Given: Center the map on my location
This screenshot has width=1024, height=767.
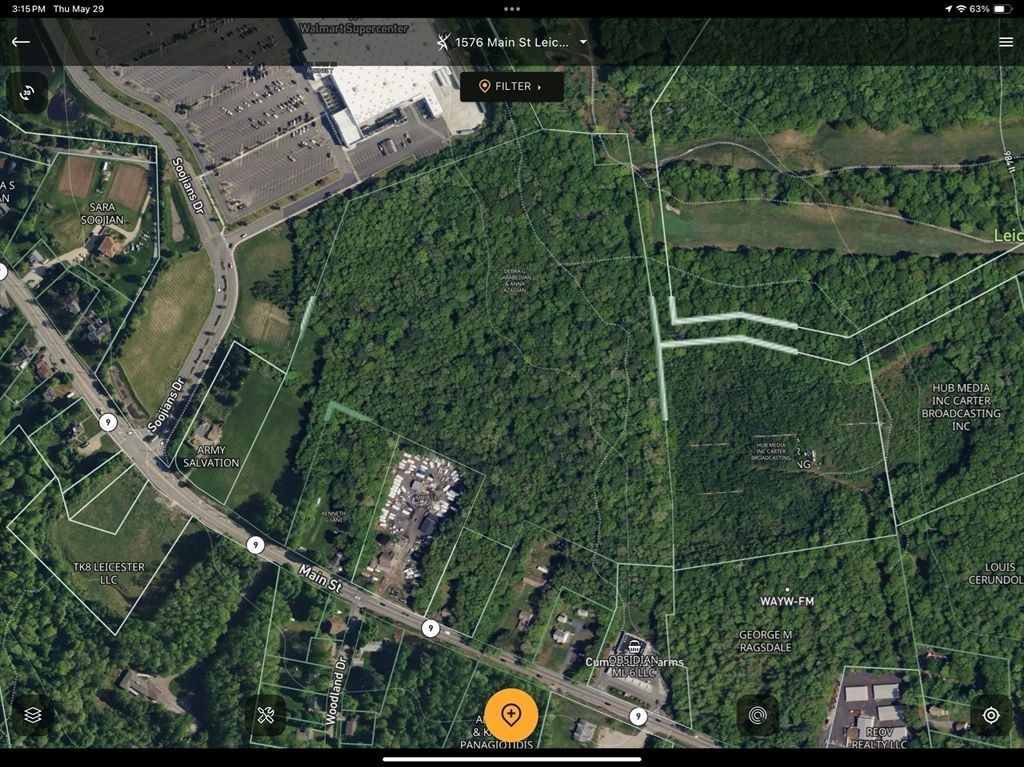Looking at the screenshot, I should click(991, 715).
